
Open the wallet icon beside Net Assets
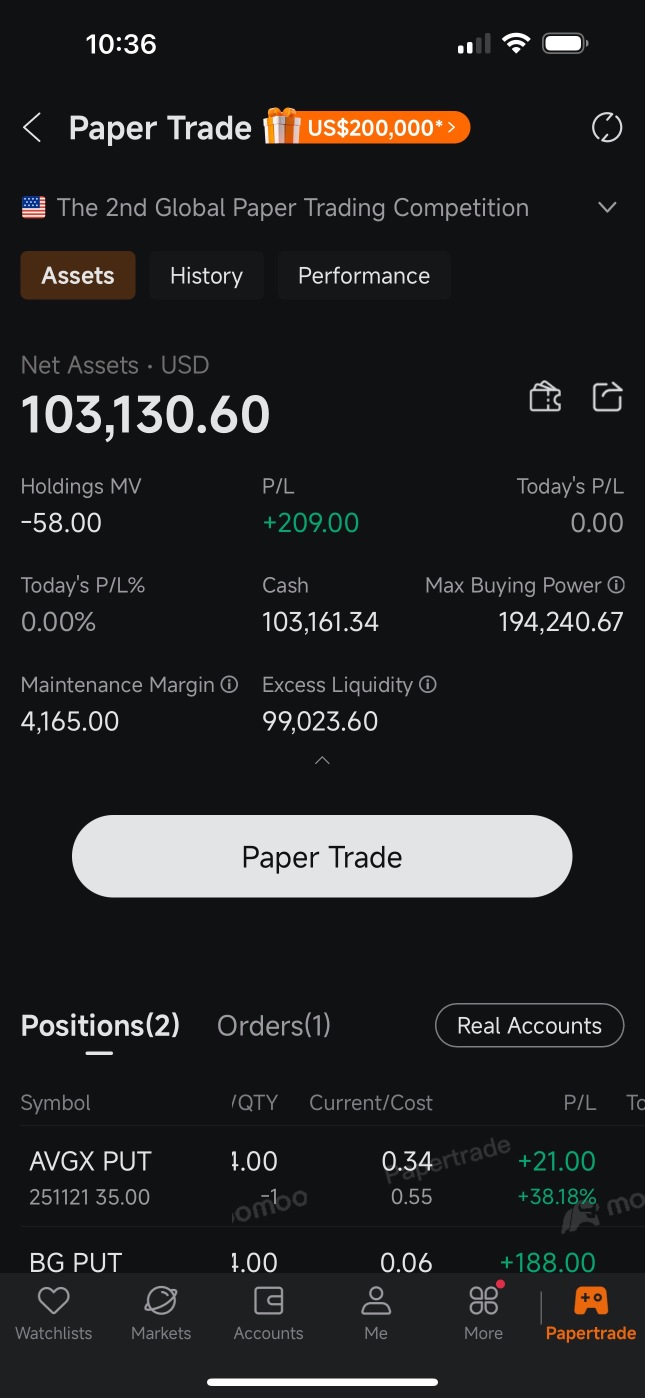click(x=545, y=397)
